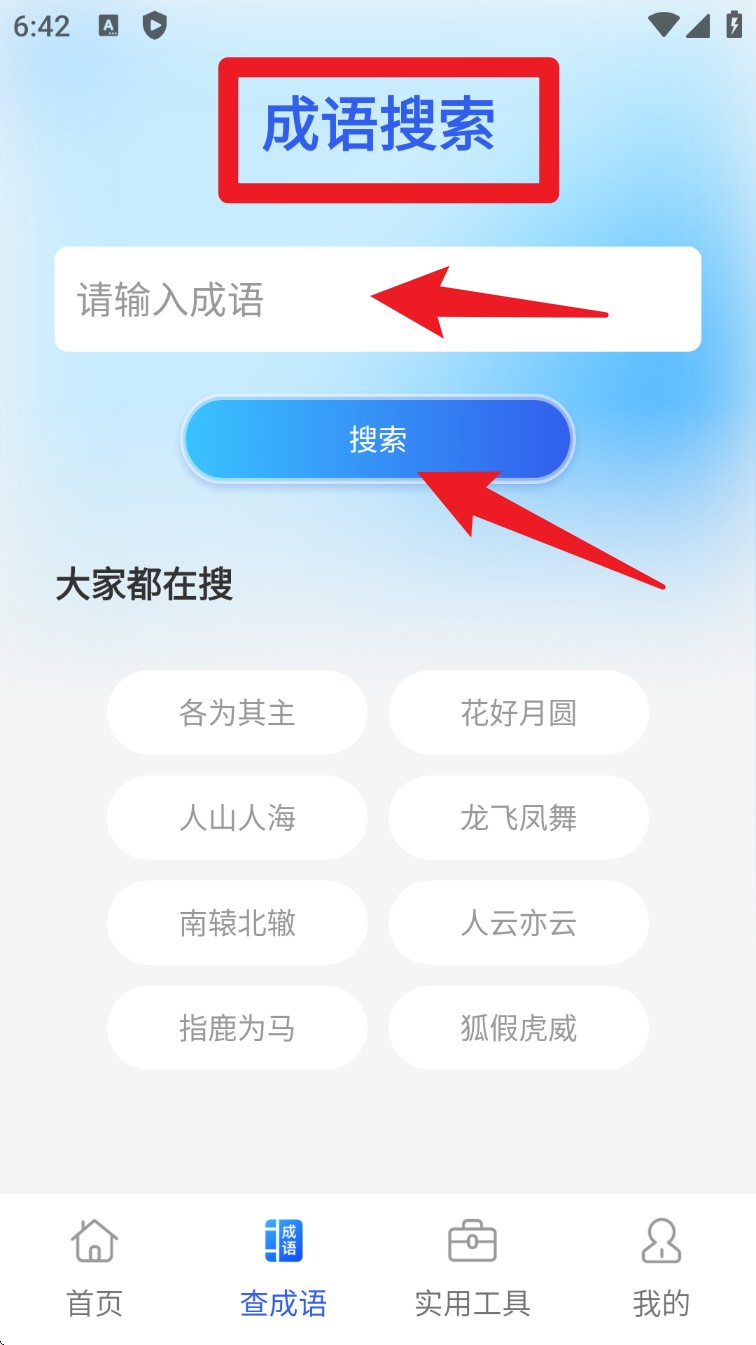
Task: Tap the blue 搜索 button
Action: click(x=377, y=440)
